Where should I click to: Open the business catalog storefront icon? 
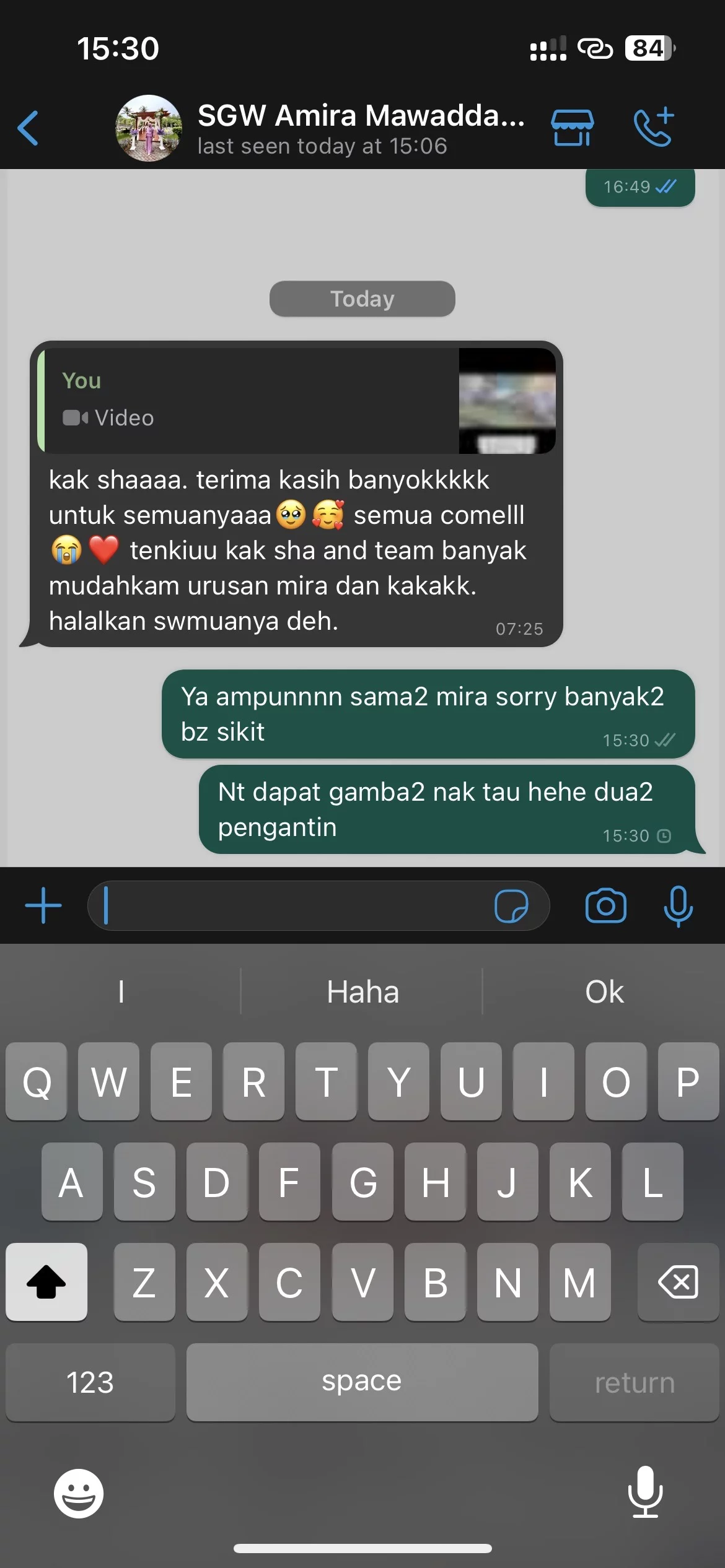tap(572, 128)
